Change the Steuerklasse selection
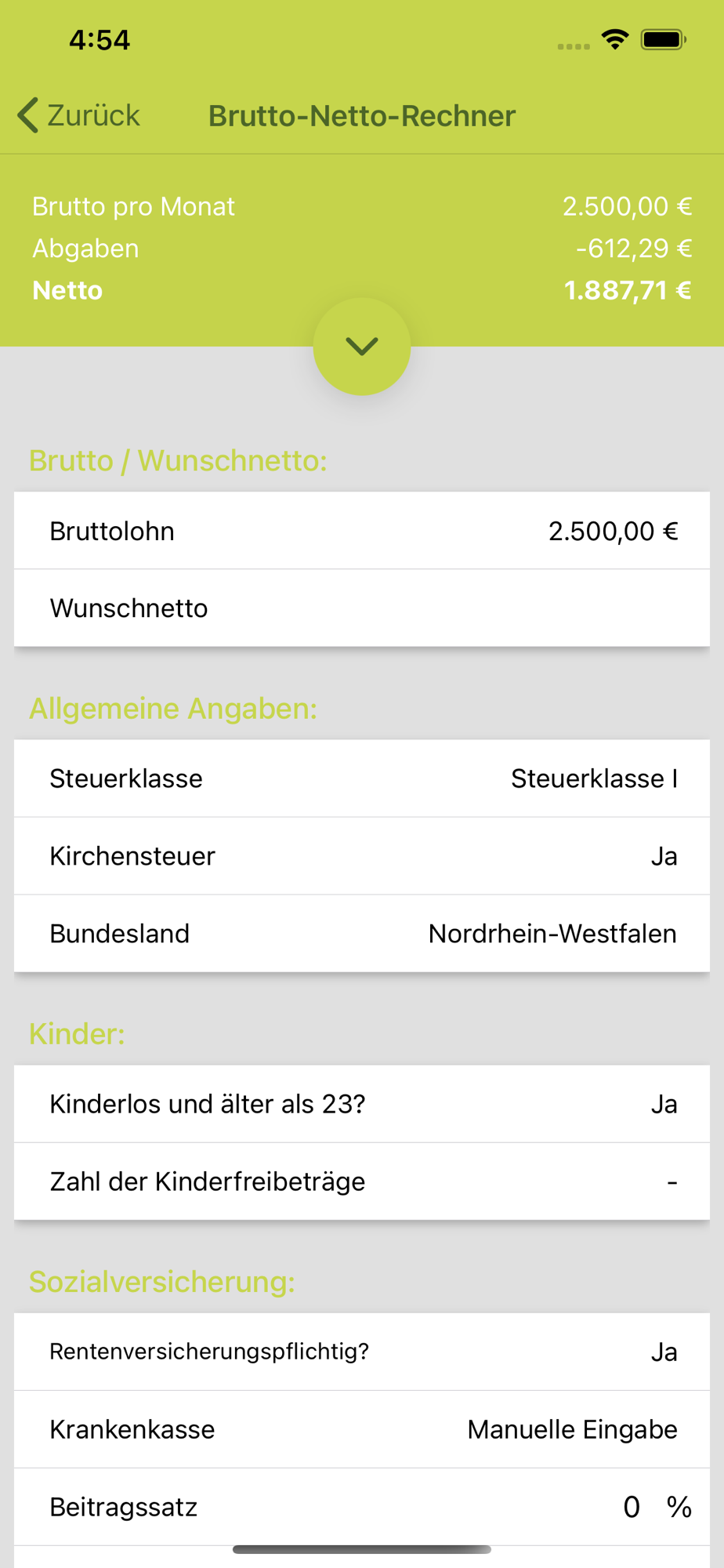The width and height of the screenshot is (724, 1568). (362, 779)
